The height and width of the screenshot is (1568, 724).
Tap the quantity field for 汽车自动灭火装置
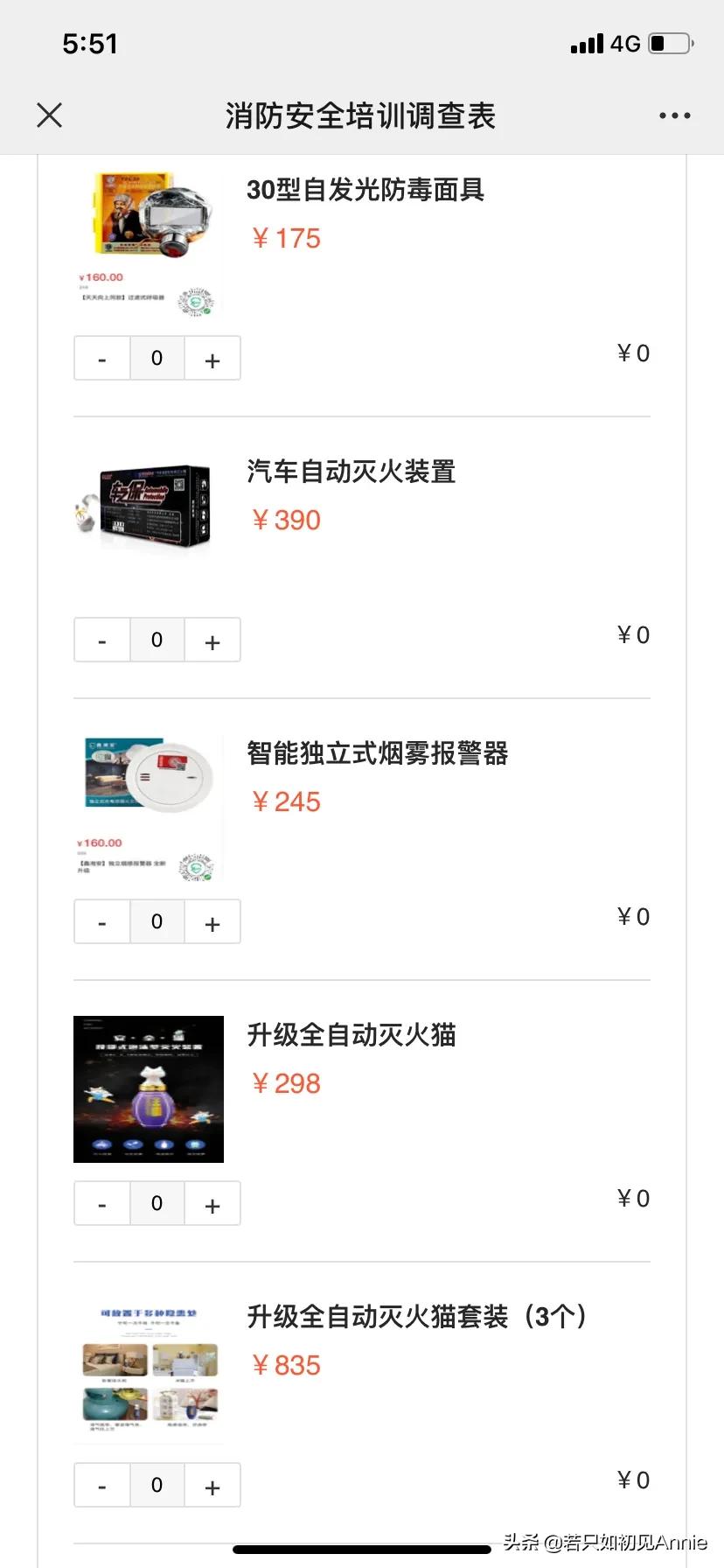(157, 640)
